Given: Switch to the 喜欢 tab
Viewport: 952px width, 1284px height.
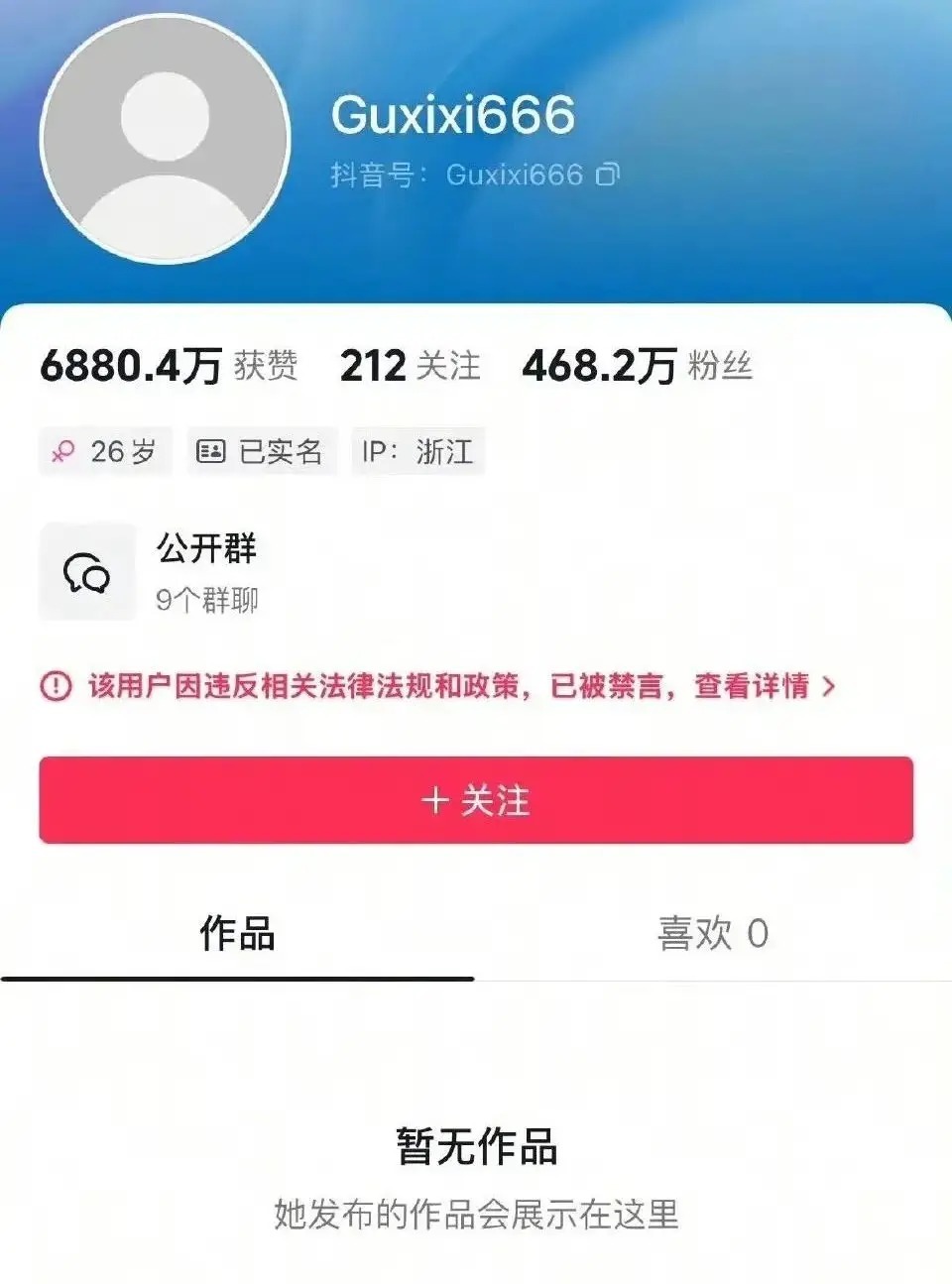Looking at the screenshot, I should 712,933.
